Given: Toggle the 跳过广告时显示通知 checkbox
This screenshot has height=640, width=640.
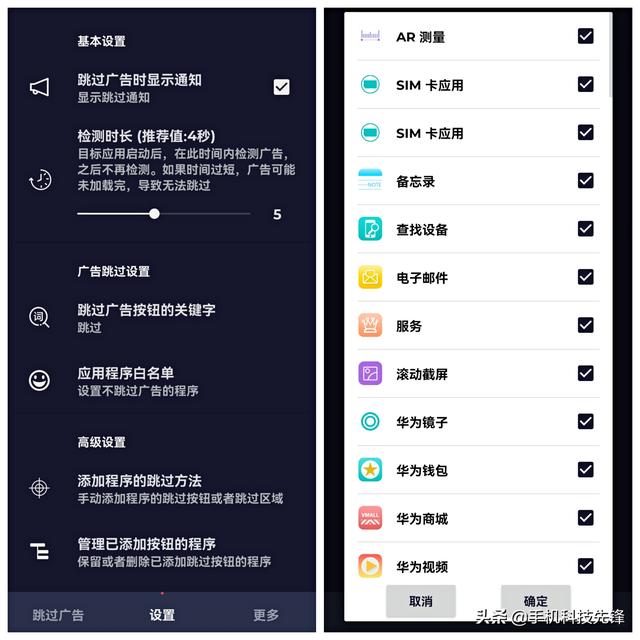Looking at the screenshot, I should click(281, 87).
